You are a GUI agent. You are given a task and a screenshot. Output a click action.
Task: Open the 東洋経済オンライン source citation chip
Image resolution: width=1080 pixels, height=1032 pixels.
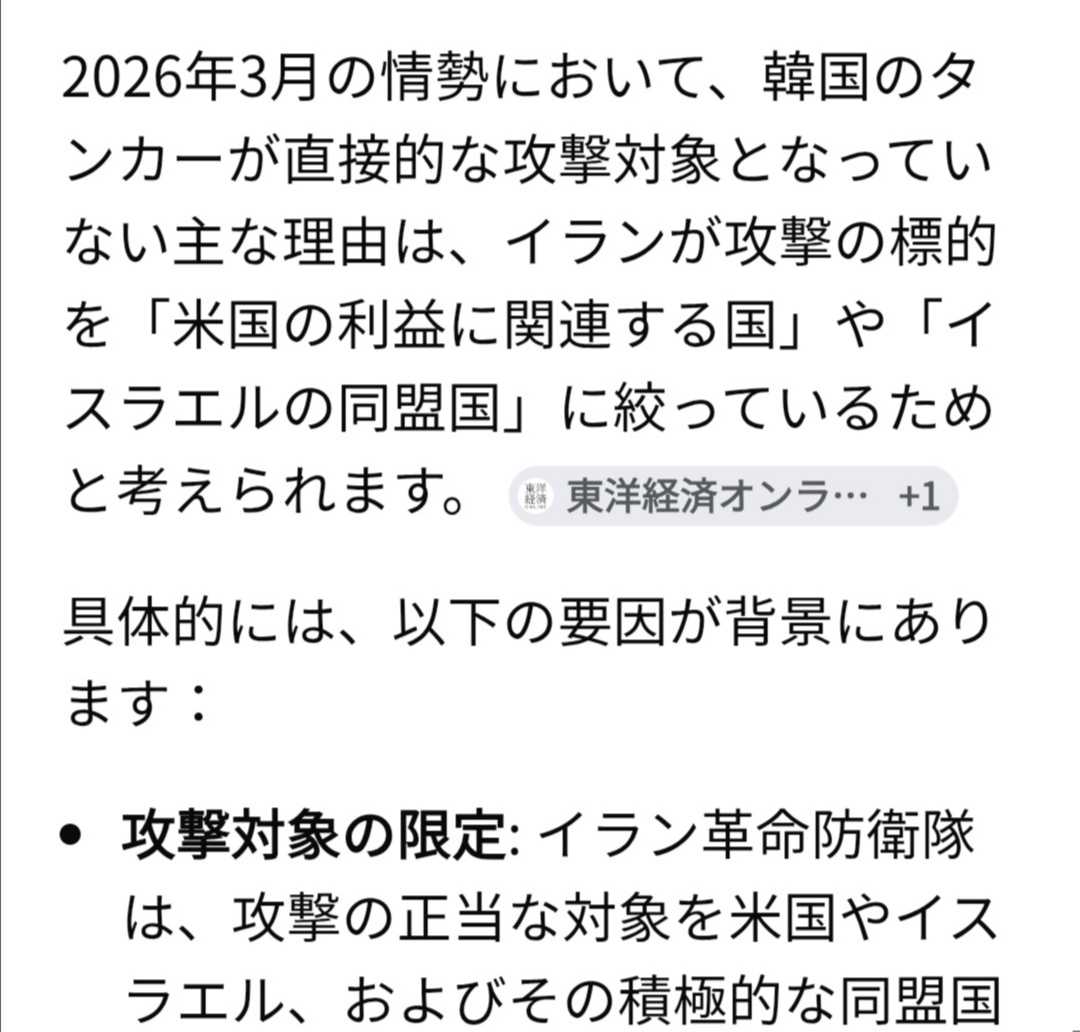[734, 496]
